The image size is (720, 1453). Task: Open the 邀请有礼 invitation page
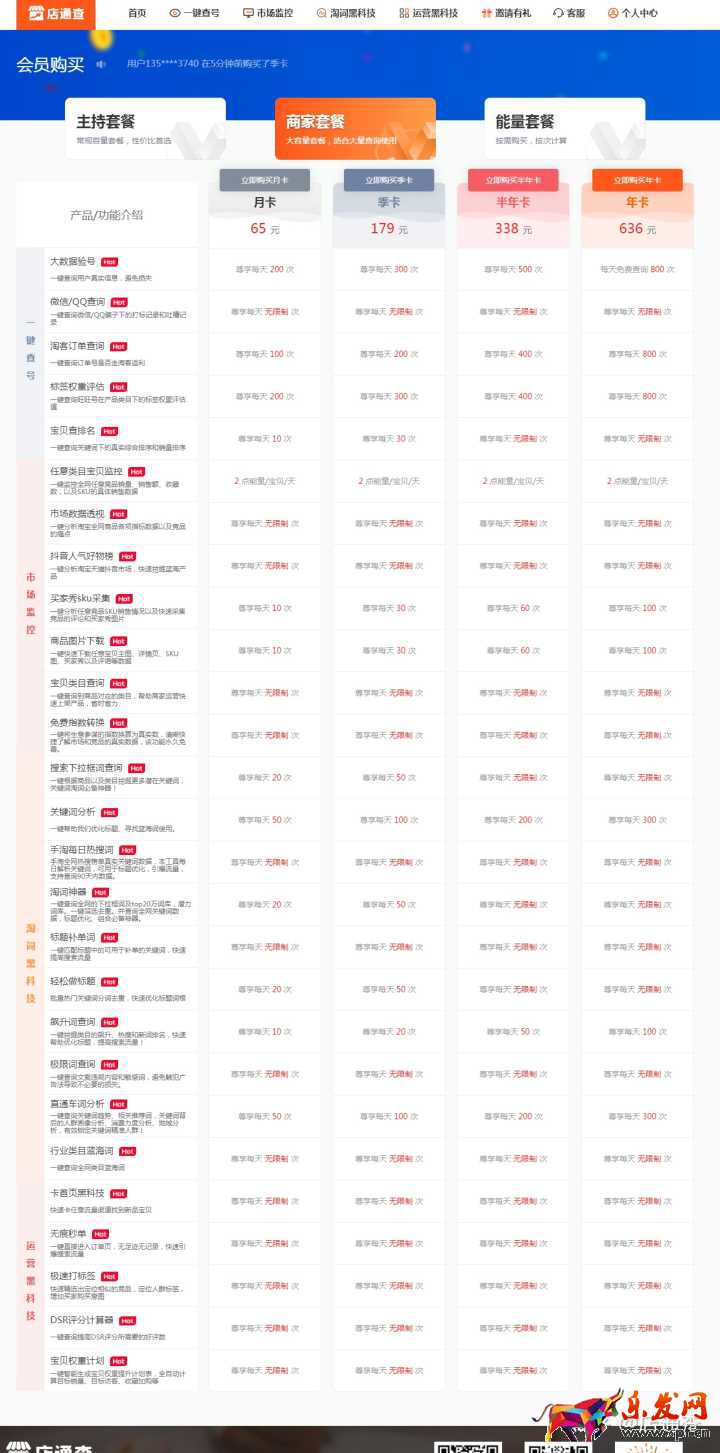coord(507,13)
